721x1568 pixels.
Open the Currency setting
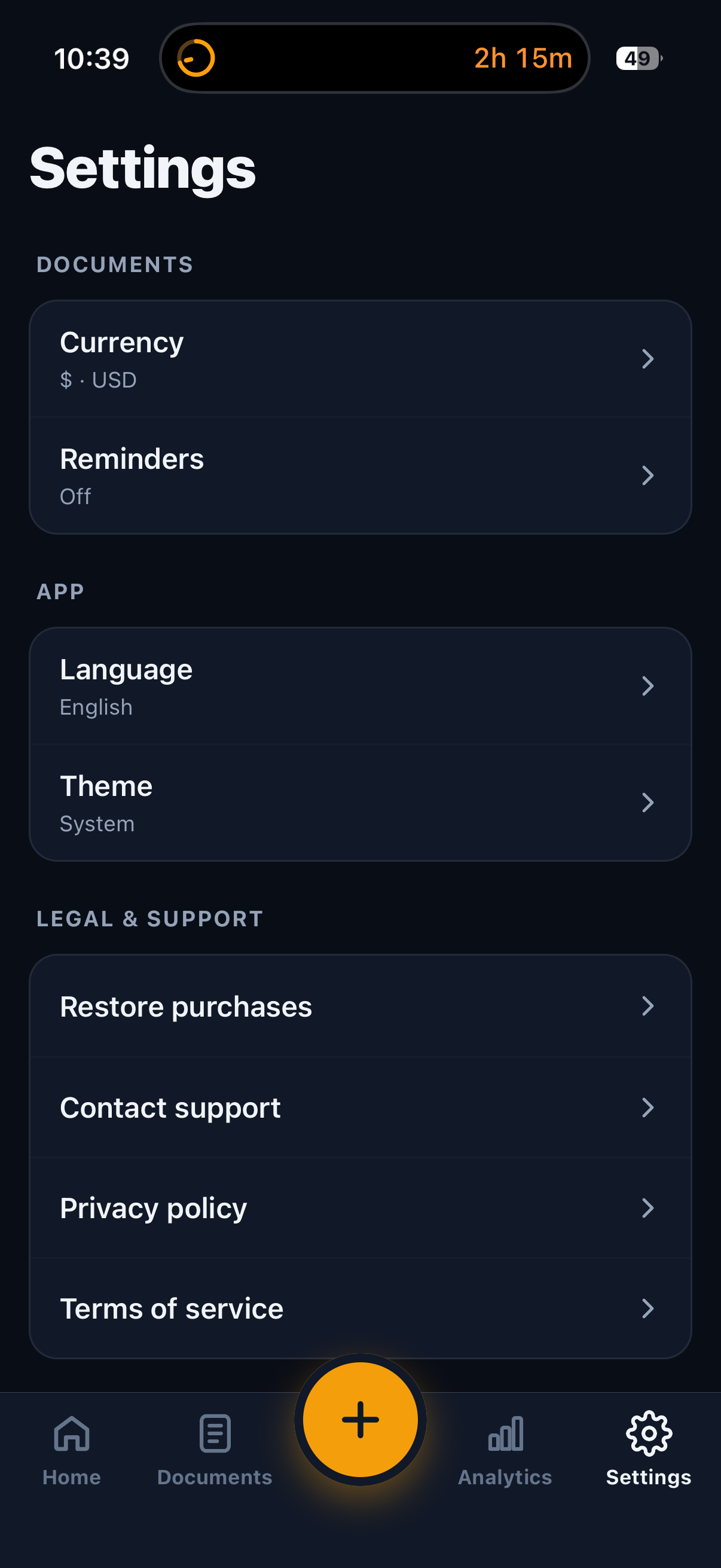[360, 359]
